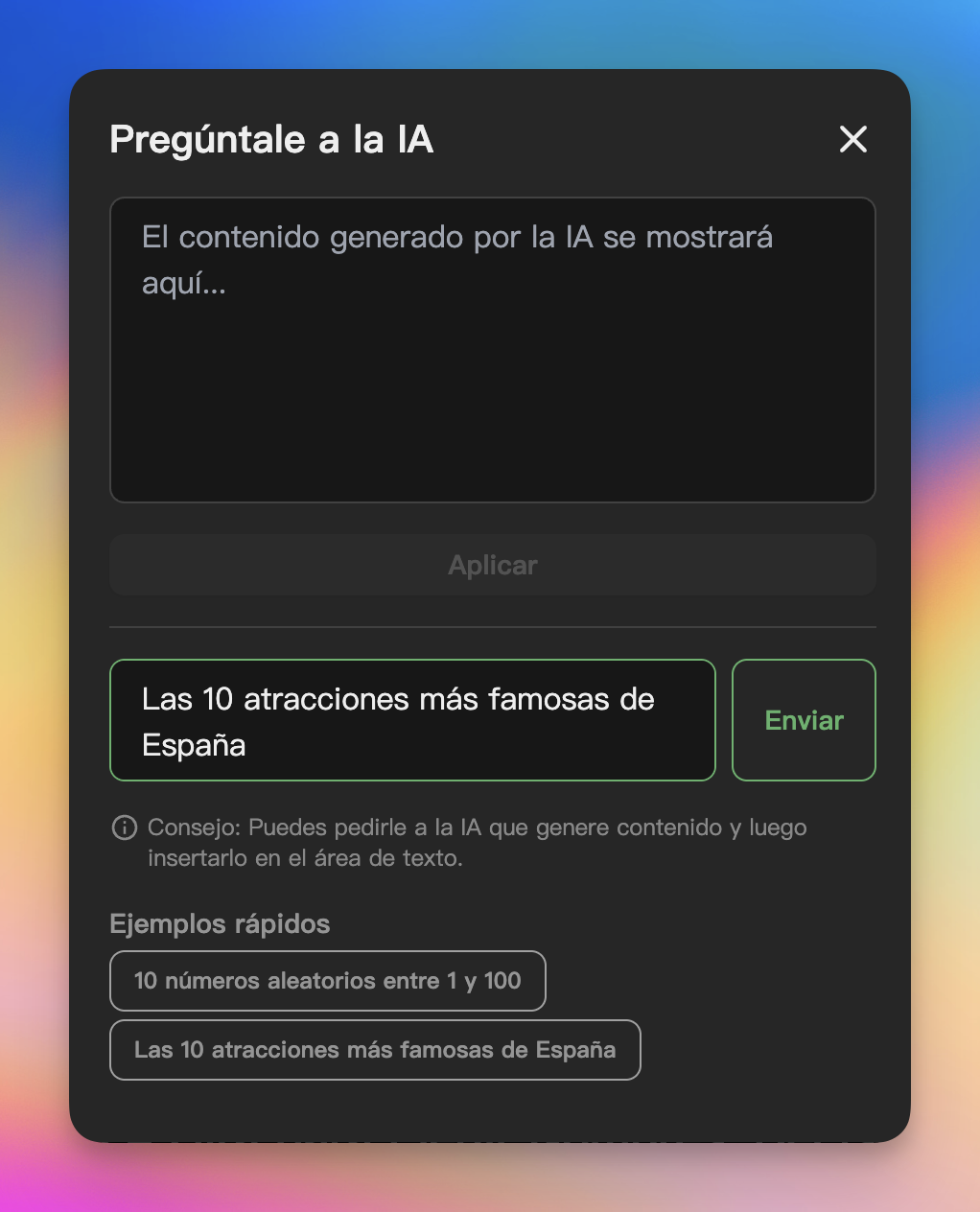
Task: Focus the prompt input about España attractions
Action: coord(412,720)
